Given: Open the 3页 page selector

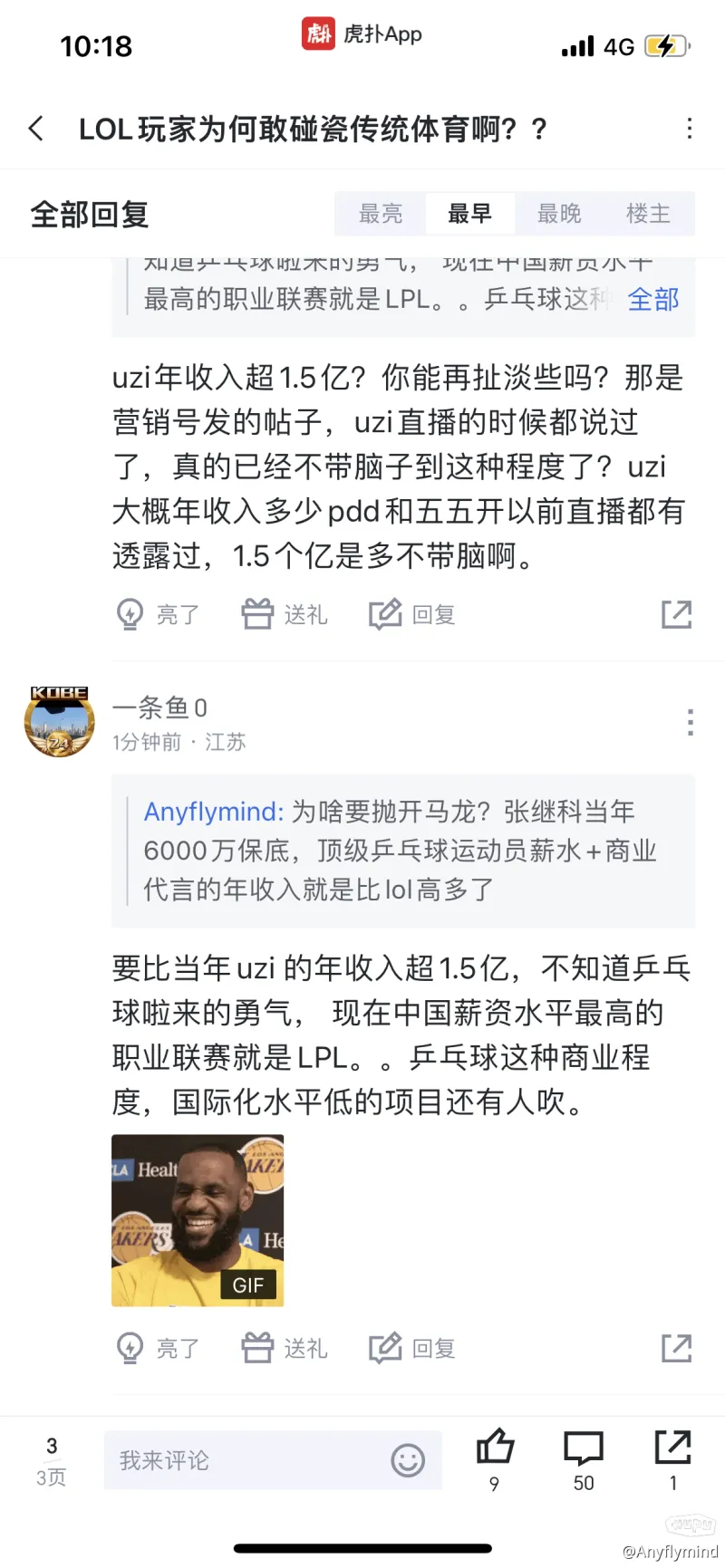Looking at the screenshot, I should [x=52, y=1461].
